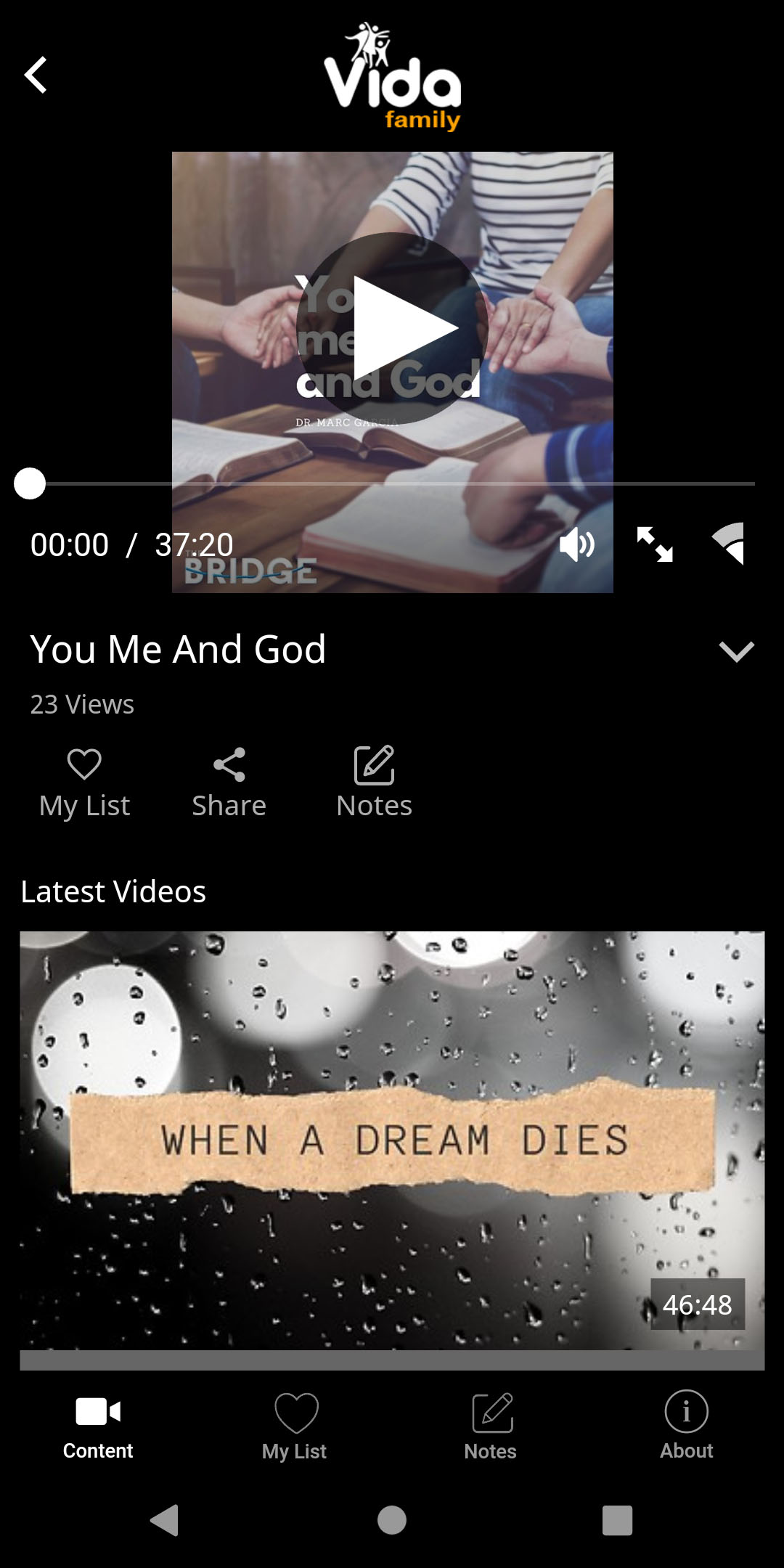Open Notes for this video
Image resolution: width=784 pixels, height=1568 pixels.
point(374,784)
